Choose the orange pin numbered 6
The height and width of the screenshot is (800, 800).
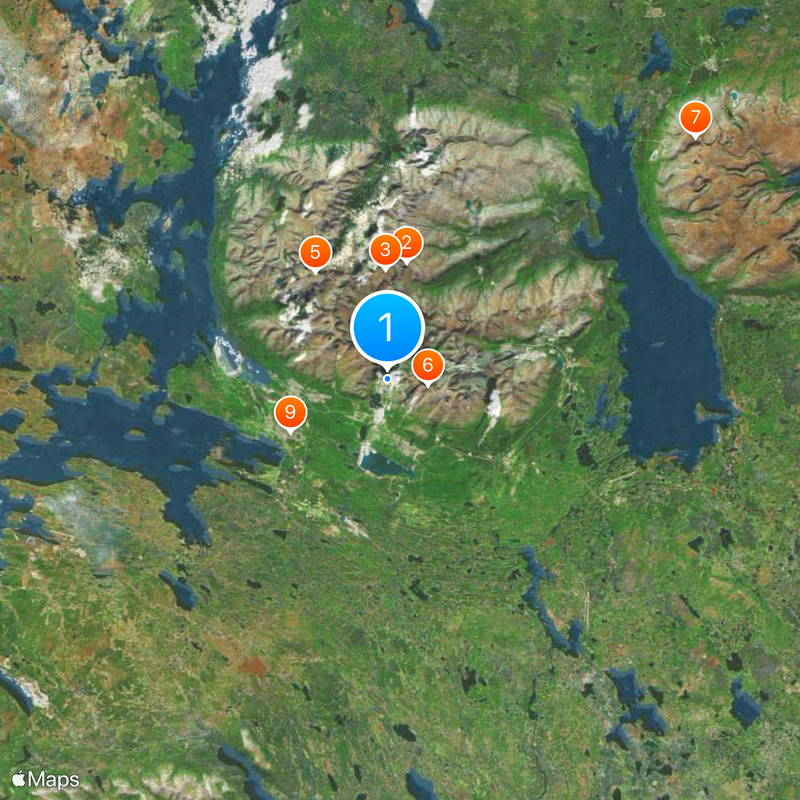(x=427, y=365)
